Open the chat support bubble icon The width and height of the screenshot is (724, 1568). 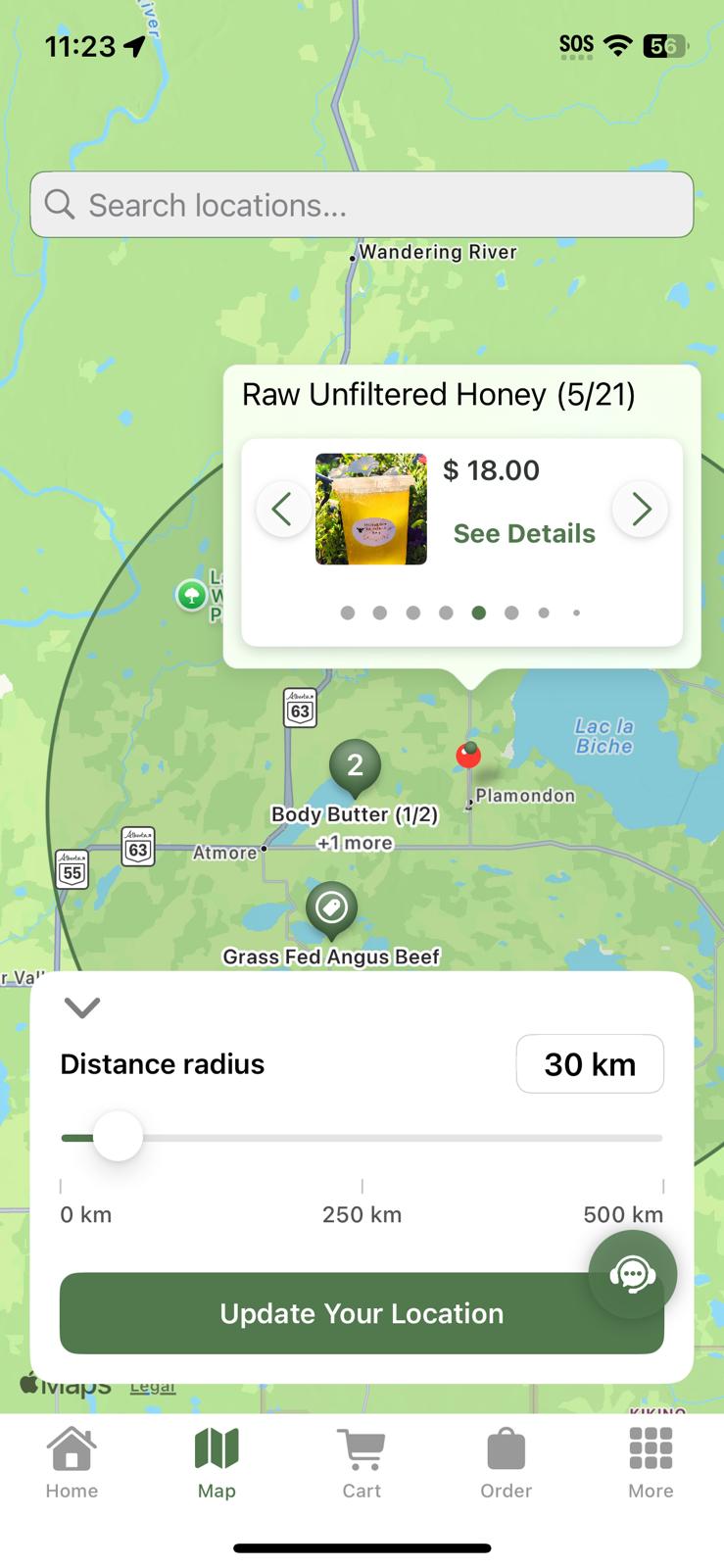click(632, 1273)
